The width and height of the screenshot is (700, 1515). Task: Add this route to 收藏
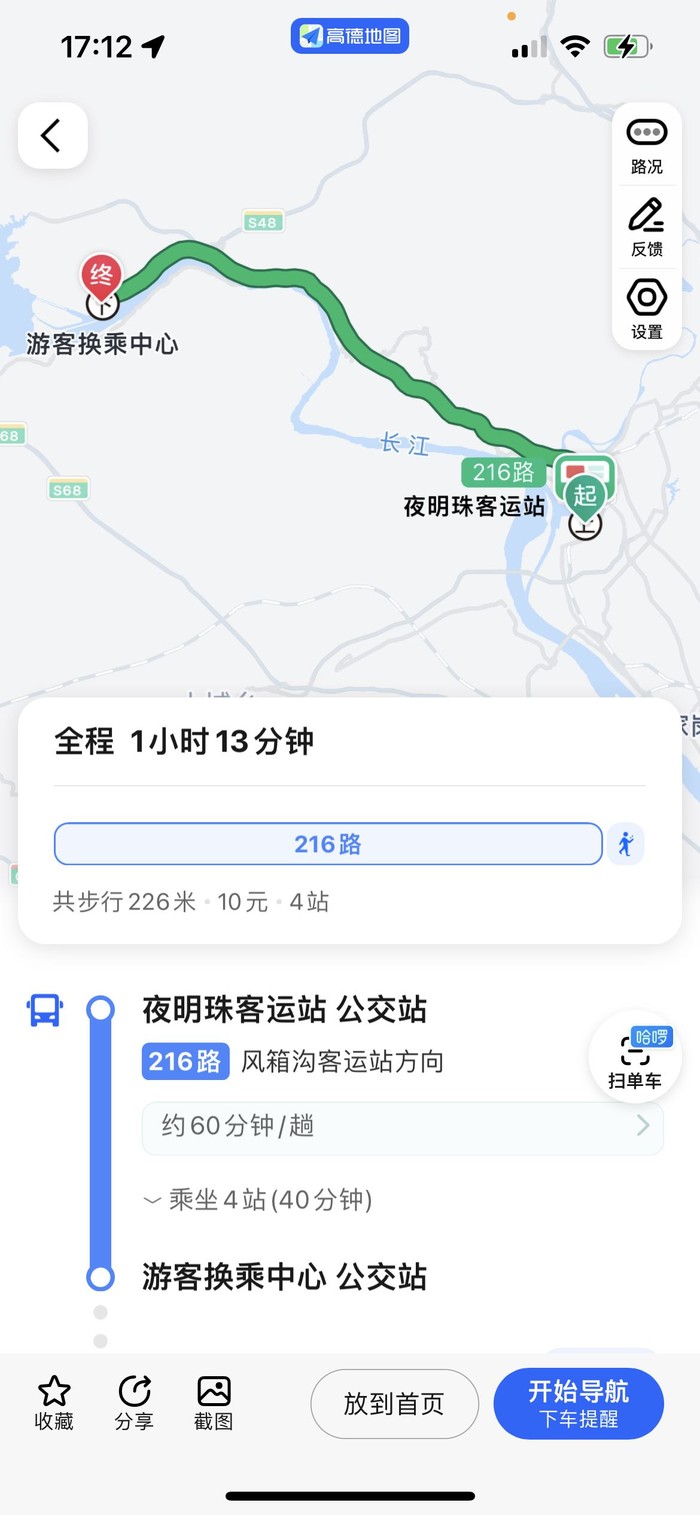point(54,1402)
